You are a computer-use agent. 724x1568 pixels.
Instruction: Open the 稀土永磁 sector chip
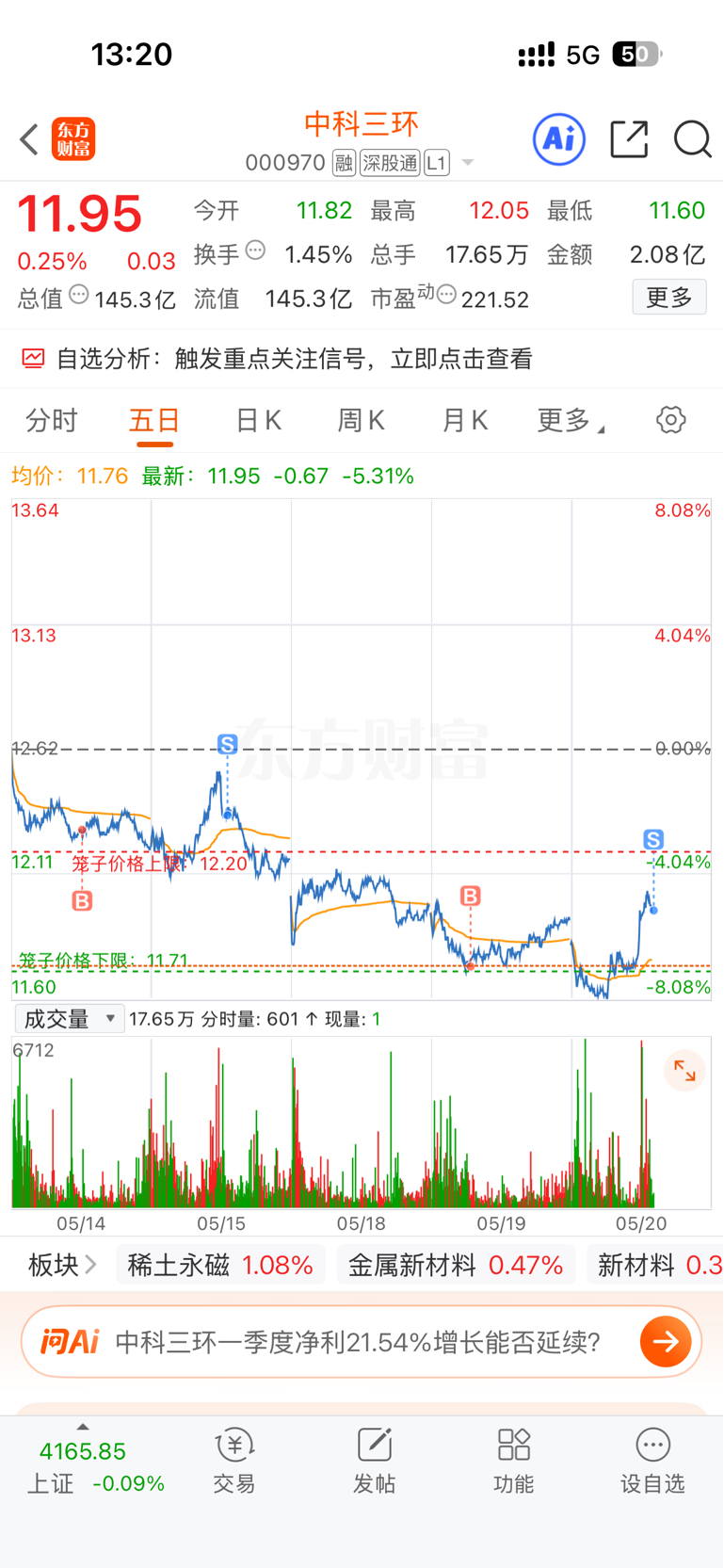pyautogui.click(x=220, y=1265)
